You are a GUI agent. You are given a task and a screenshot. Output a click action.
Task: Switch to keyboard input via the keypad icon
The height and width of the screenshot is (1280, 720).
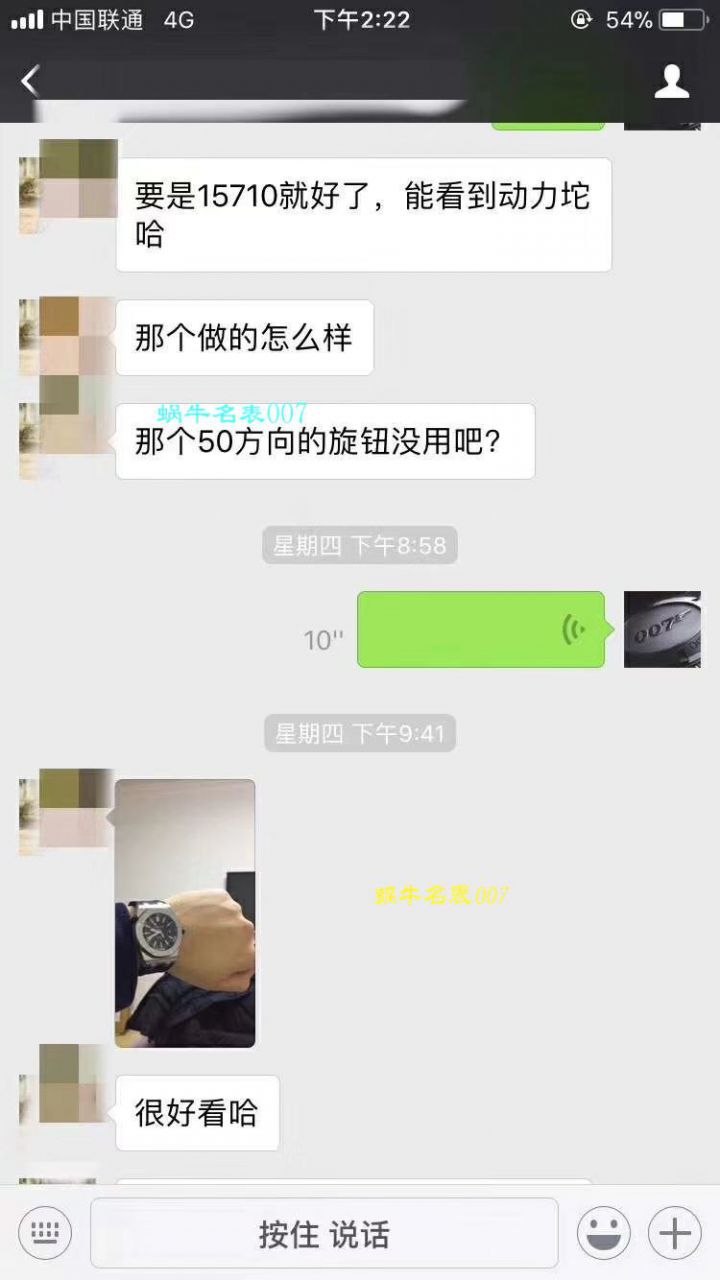[x=44, y=1233]
